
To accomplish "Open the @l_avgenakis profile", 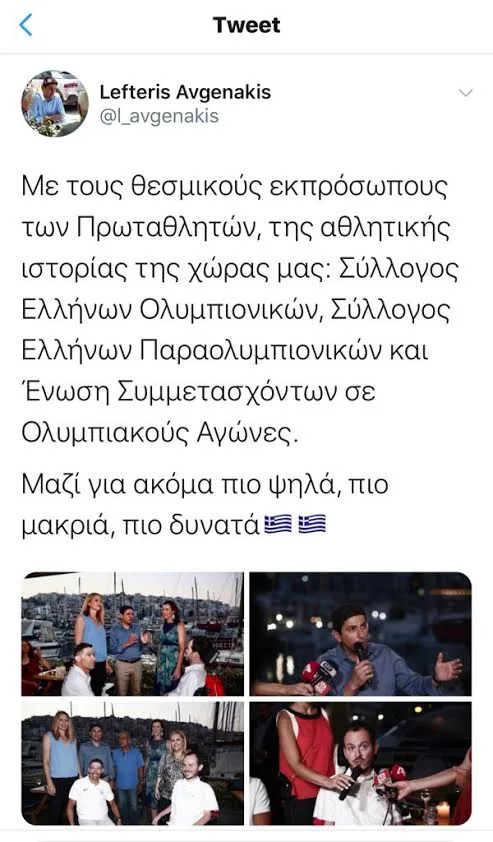I will 159,116.
